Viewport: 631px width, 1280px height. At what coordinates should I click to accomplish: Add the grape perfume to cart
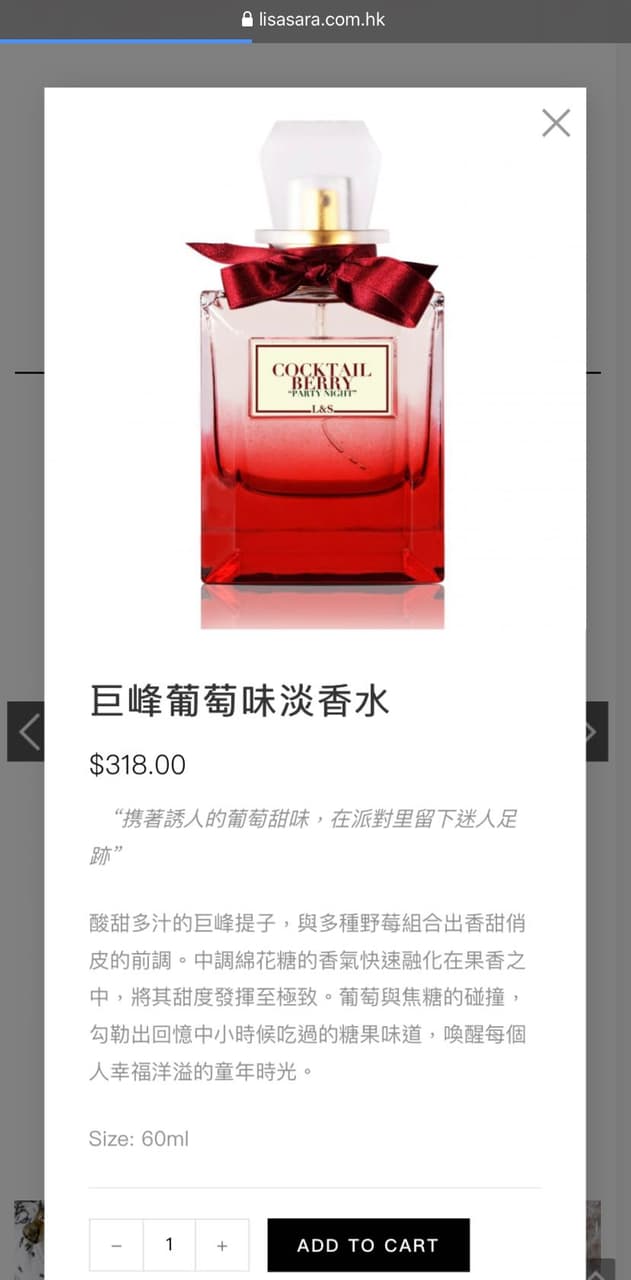(x=368, y=1245)
